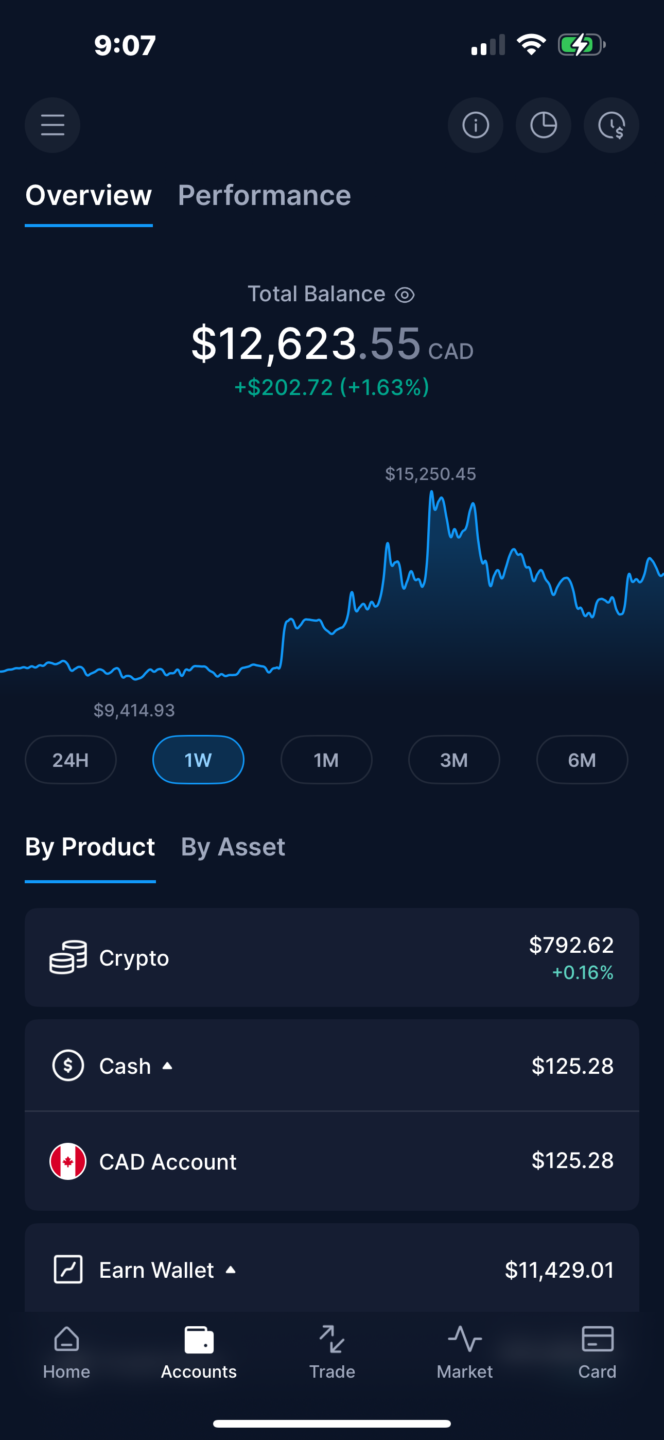This screenshot has height=1440, width=664.
Task: Go to the Home tab
Action: (x=66, y=1352)
